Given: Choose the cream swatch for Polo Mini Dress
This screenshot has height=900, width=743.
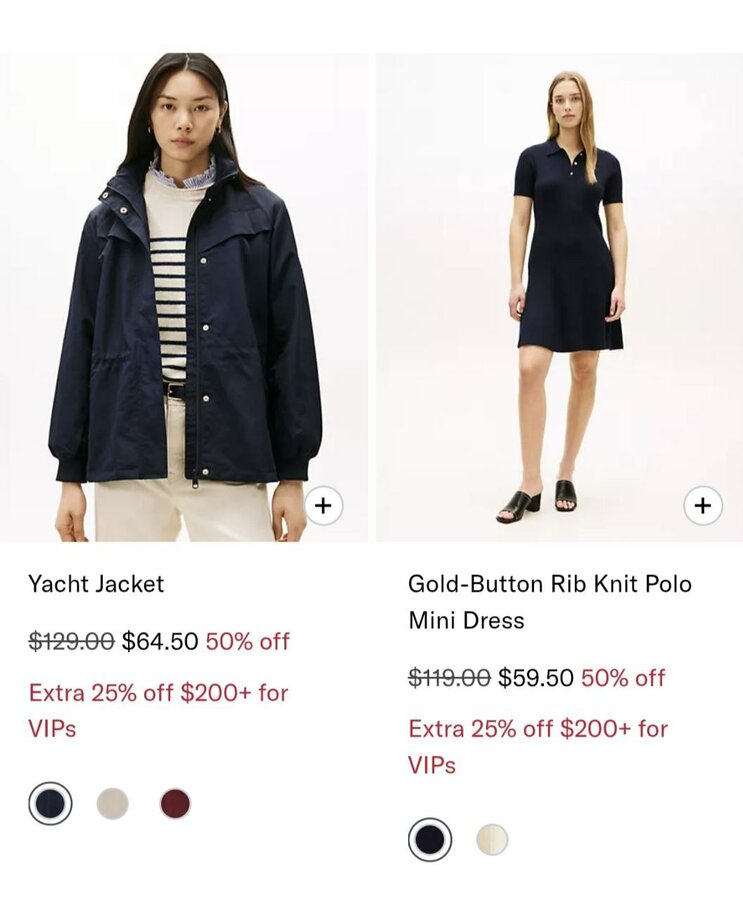Looking at the screenshot, I should click(492, 839).
